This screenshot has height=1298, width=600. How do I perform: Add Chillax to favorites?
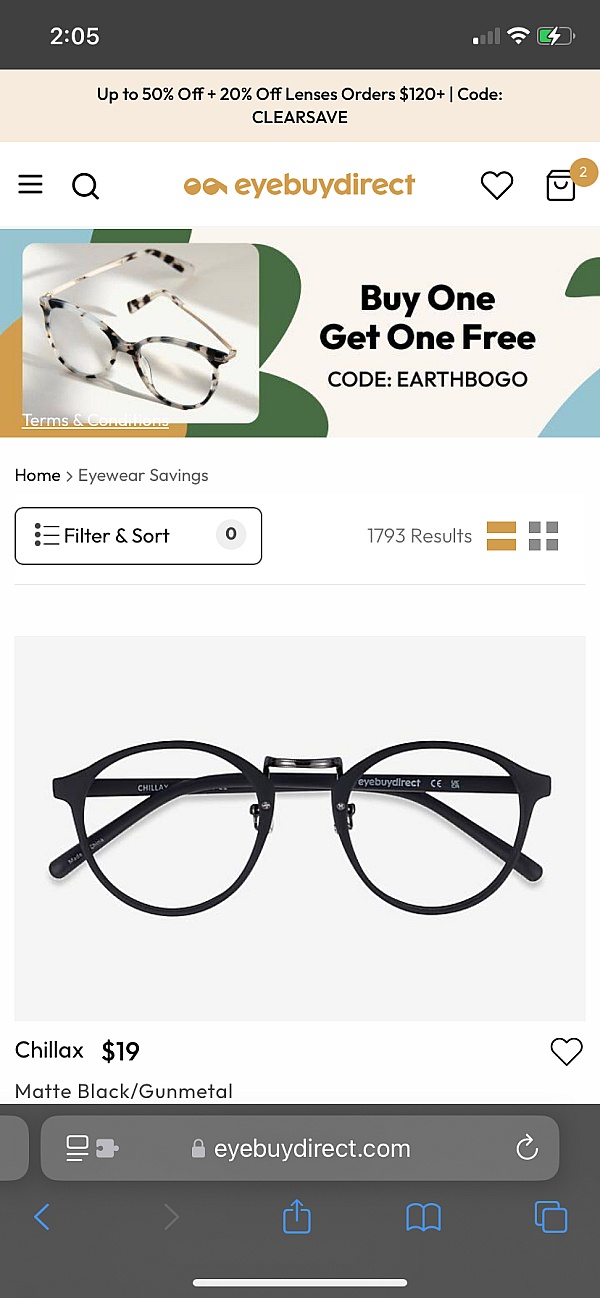pyautogui.click(x=566, y=1051)
